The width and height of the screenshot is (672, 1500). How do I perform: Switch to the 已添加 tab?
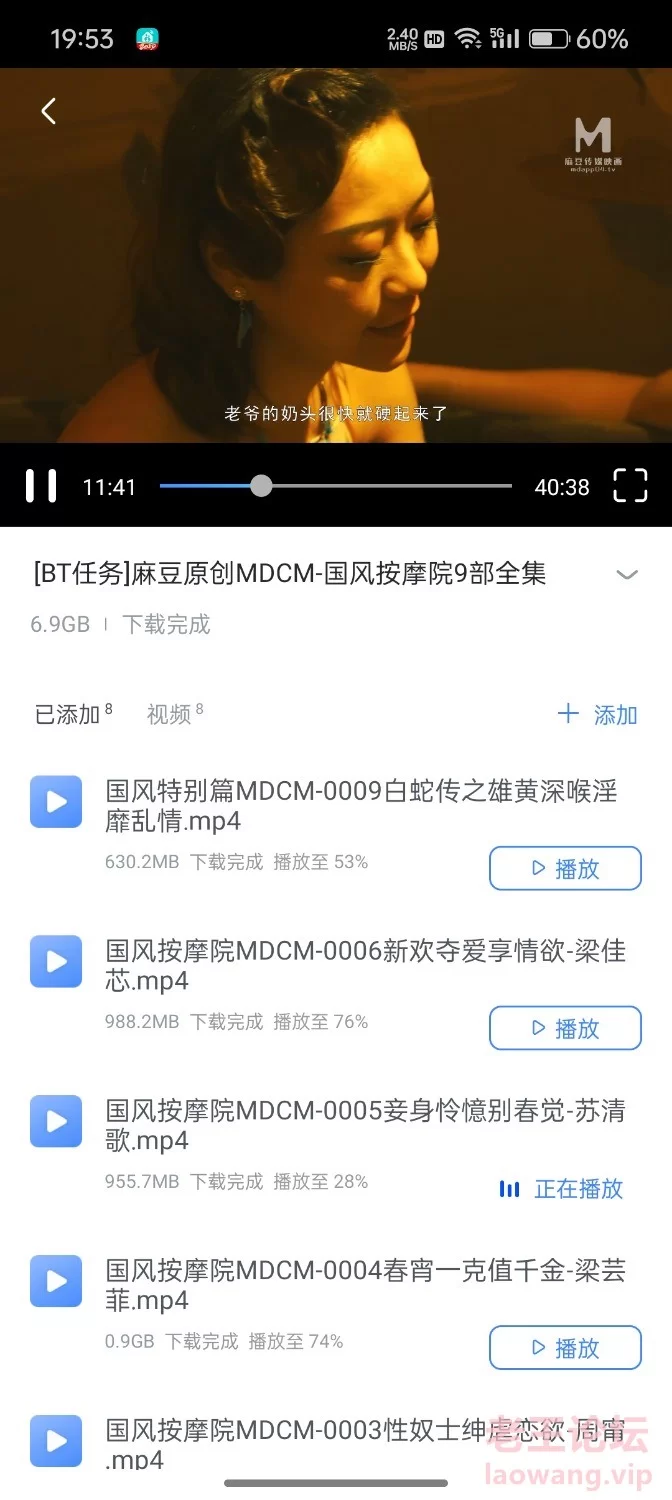pos(73,714)
